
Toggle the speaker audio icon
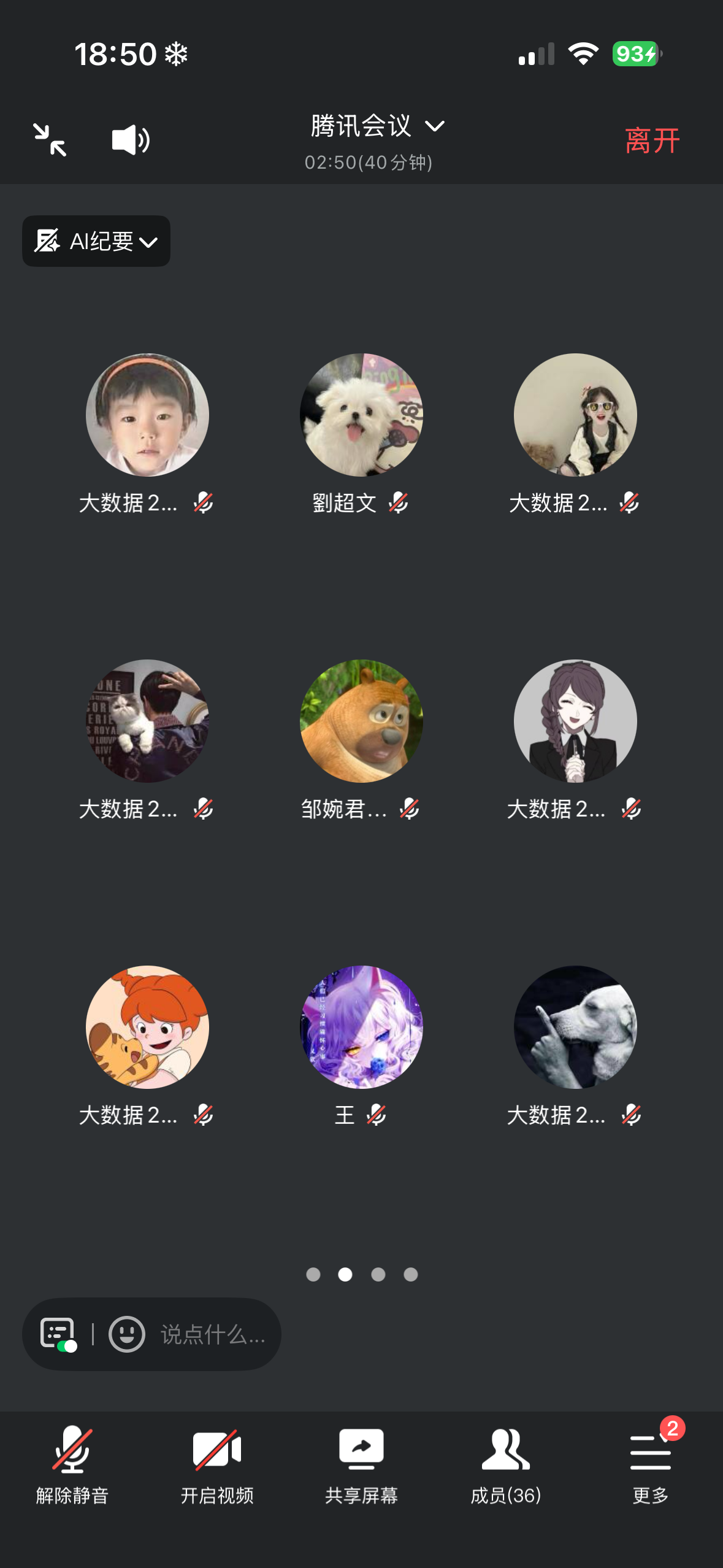tap(131, 140)
